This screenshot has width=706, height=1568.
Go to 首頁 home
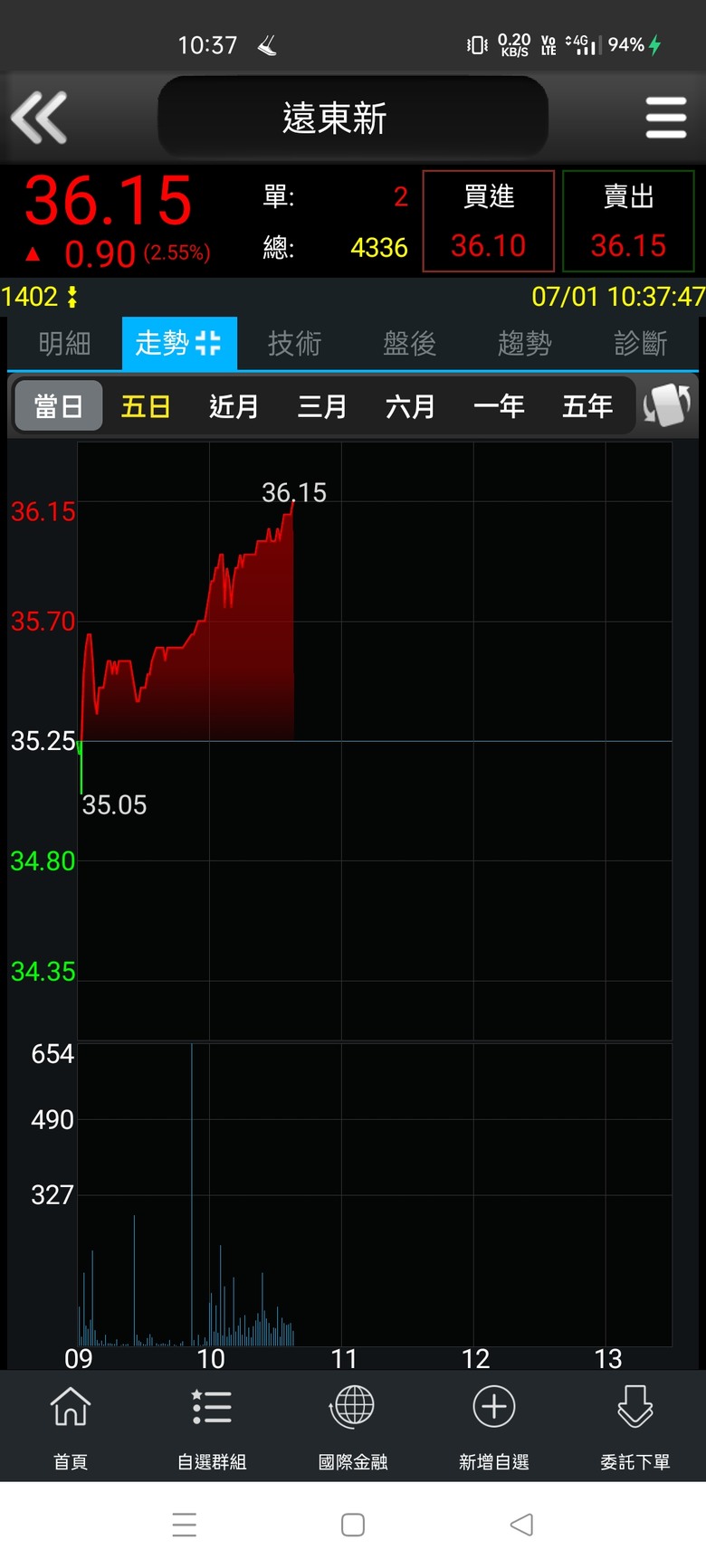71,1426
